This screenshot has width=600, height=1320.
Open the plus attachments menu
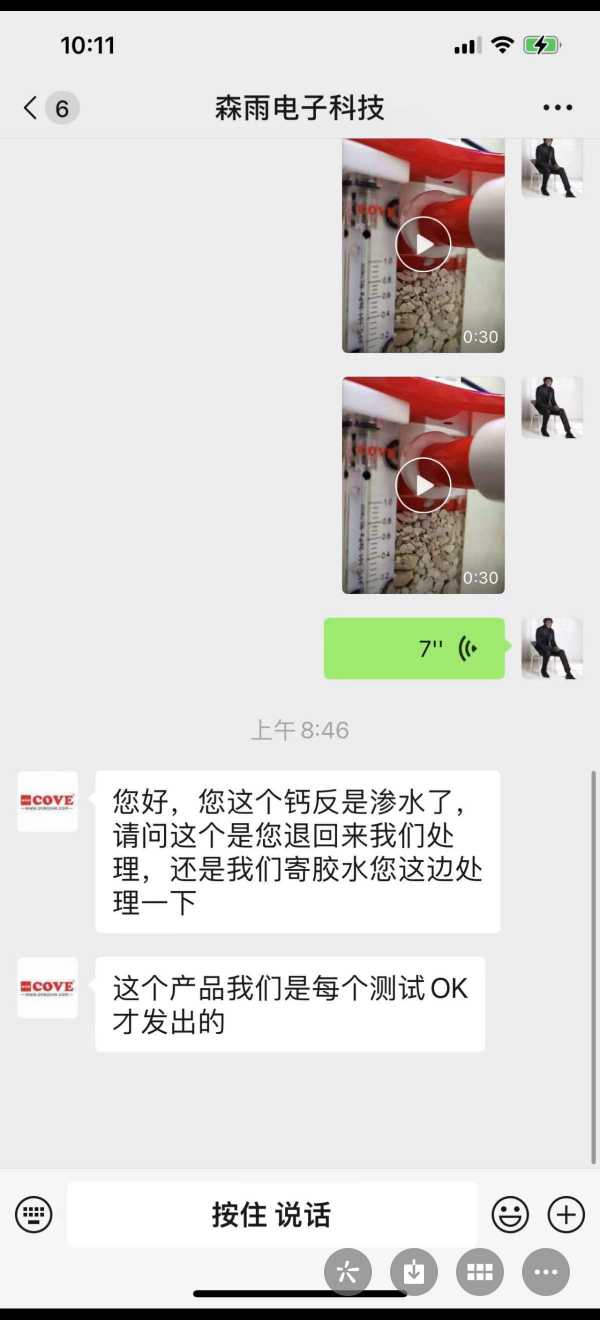(566, 1215)
